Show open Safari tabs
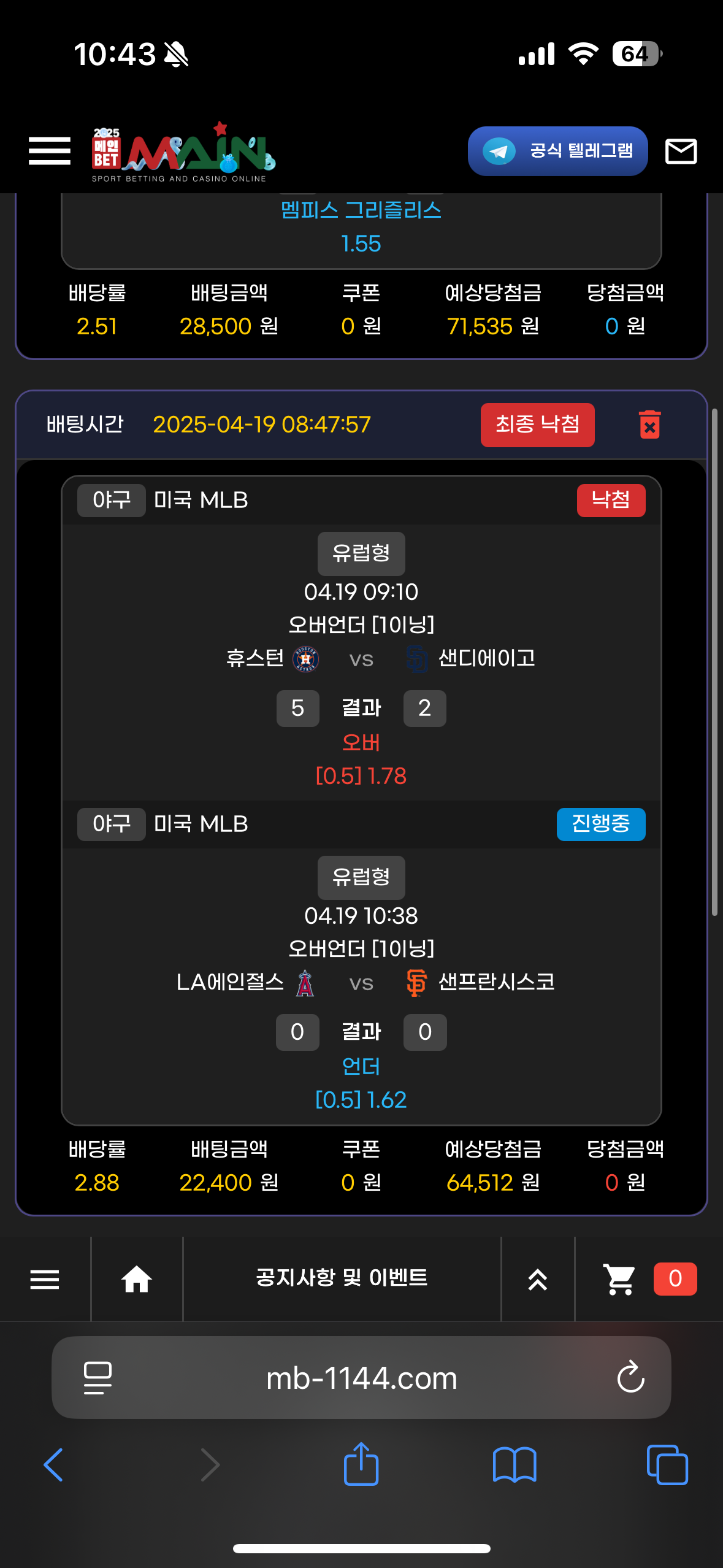This screenshot has width=723, height=1568. pyautogui.click(x=667, y=1465)
